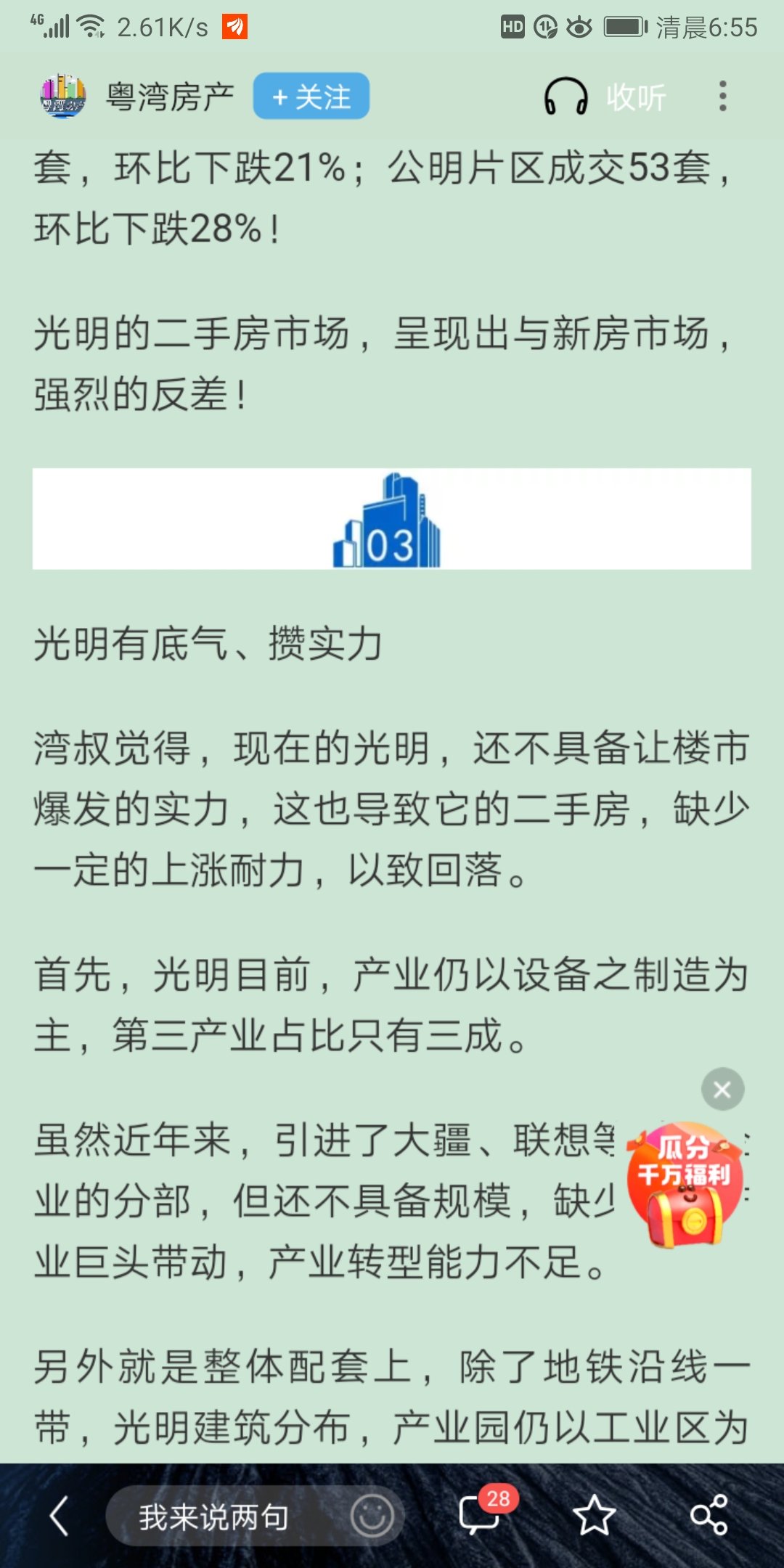Viewport: 784px width, 1568px height.
Task: Follow 粤湾房产 with the 关注 button
Action: click(x=311, y=97)
